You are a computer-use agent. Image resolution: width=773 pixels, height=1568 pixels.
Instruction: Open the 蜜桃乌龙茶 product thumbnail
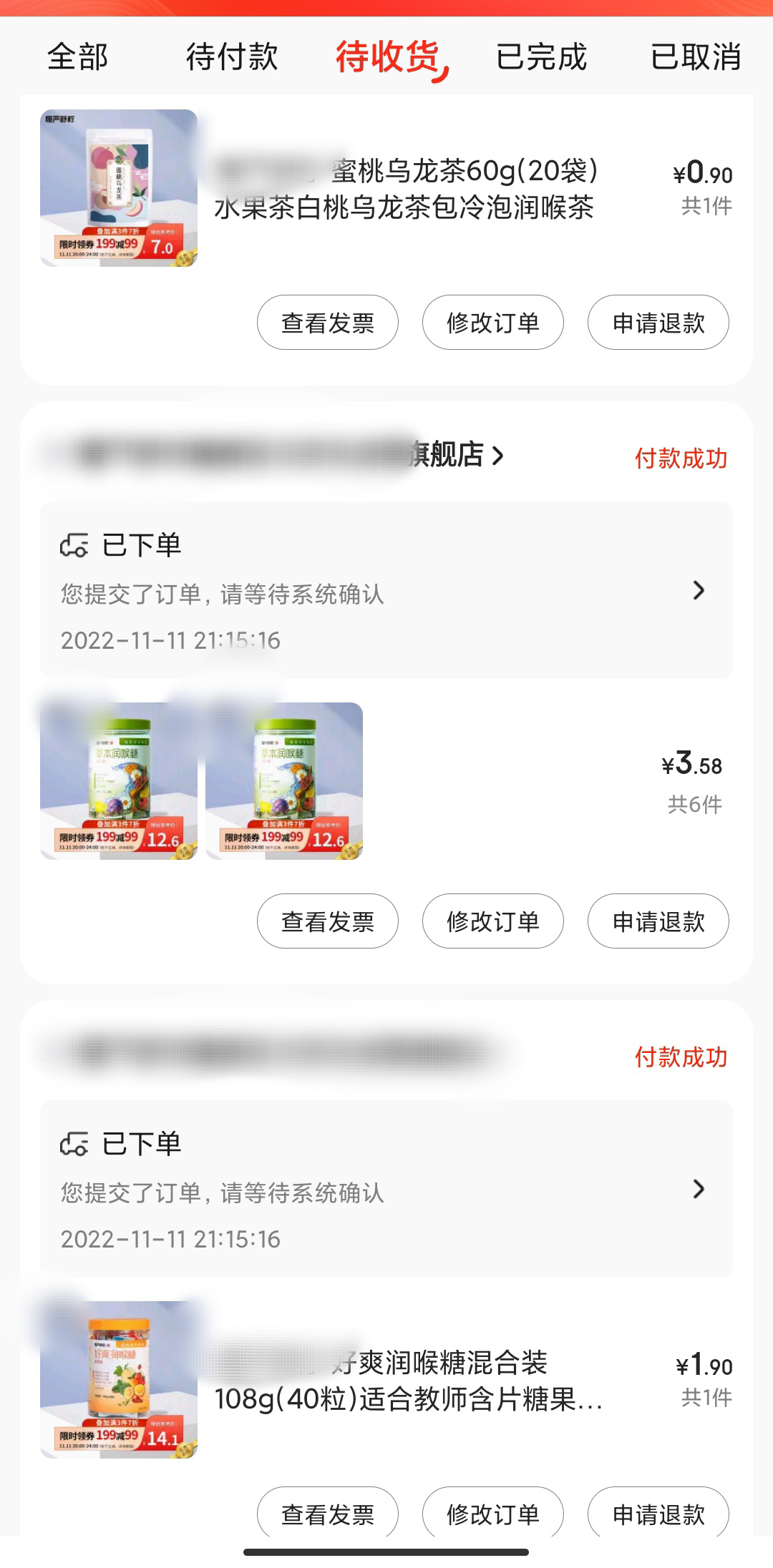coord(119,188)
